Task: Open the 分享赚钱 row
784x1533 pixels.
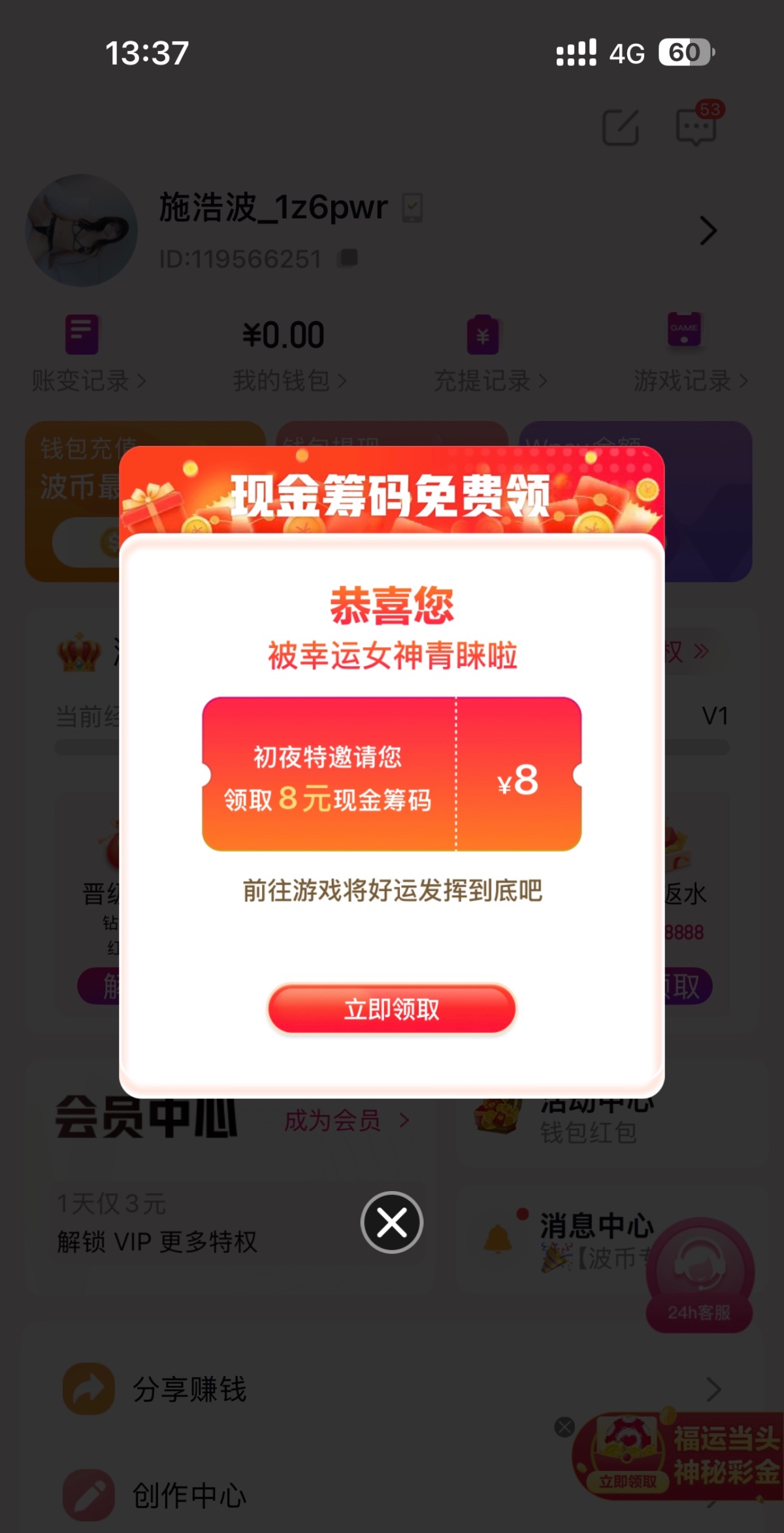Action: pos(392,1389)
